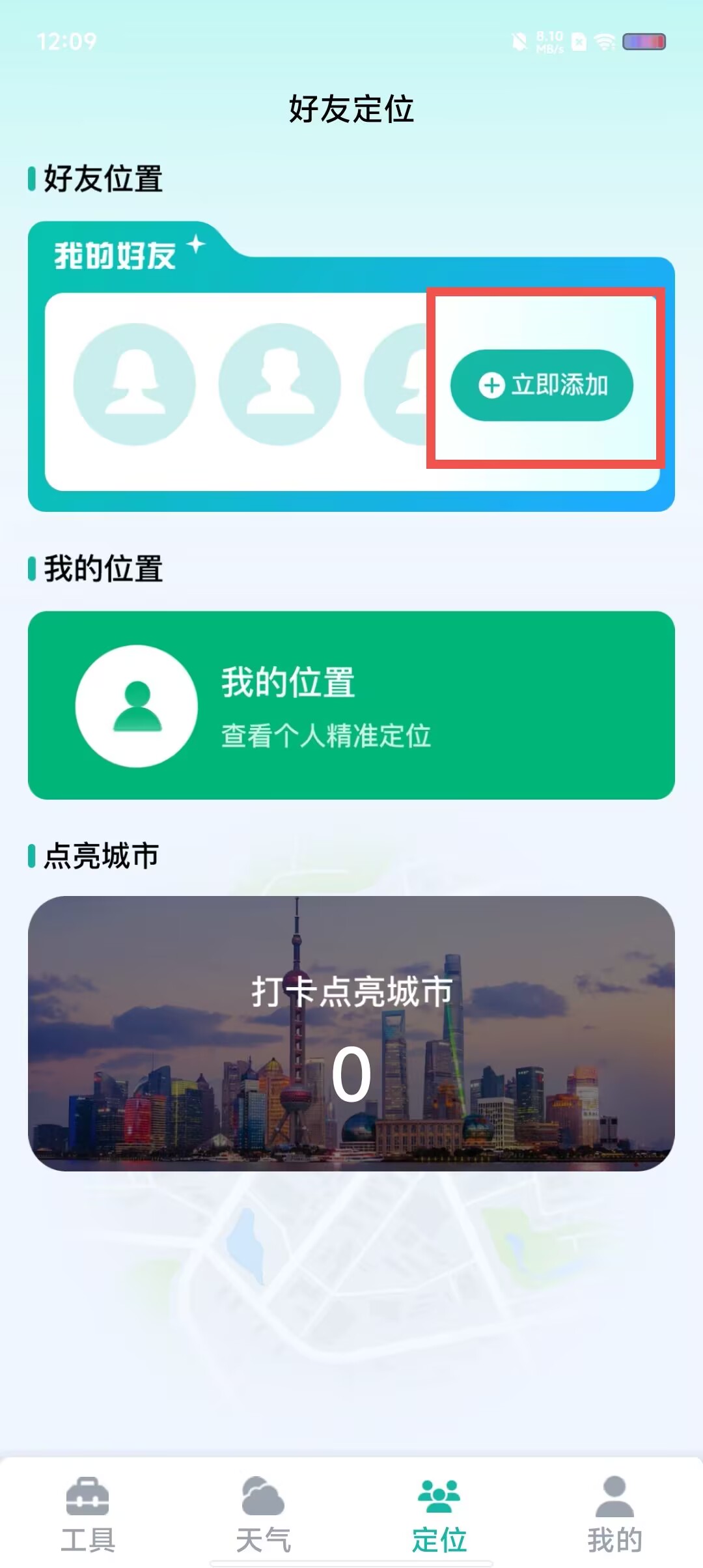Tap the Wi-Fi icon in status bar
The image size is (703, 1568).
click(604, 41)
